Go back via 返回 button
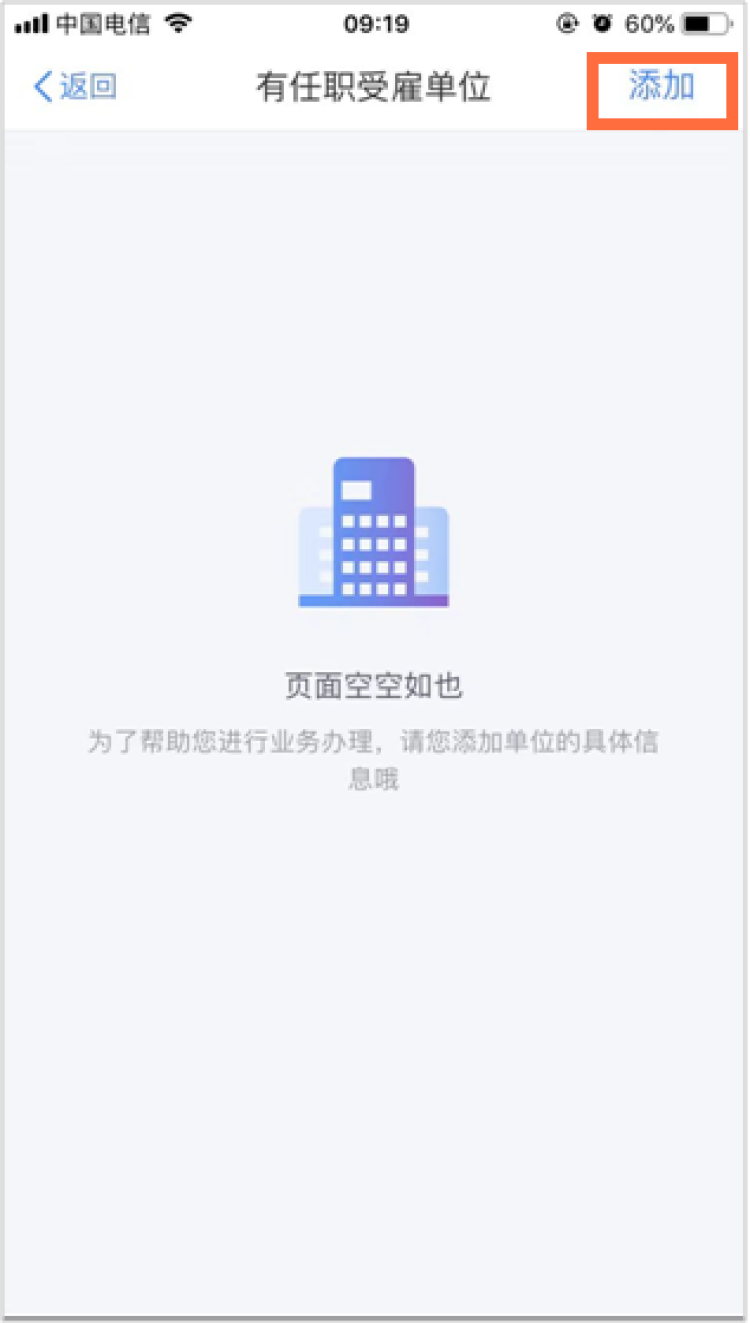 point(75,88)
